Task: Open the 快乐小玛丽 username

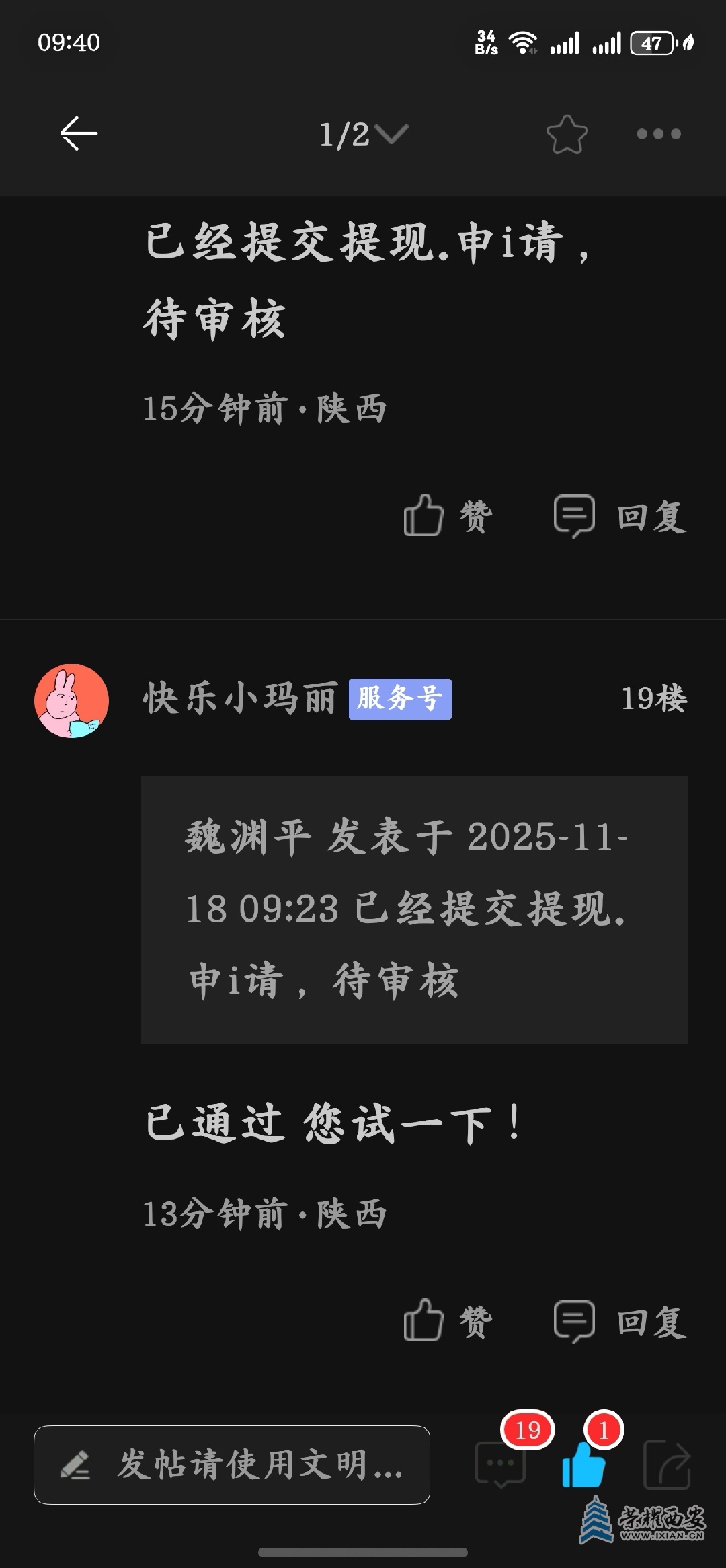Action: (240, 699)
